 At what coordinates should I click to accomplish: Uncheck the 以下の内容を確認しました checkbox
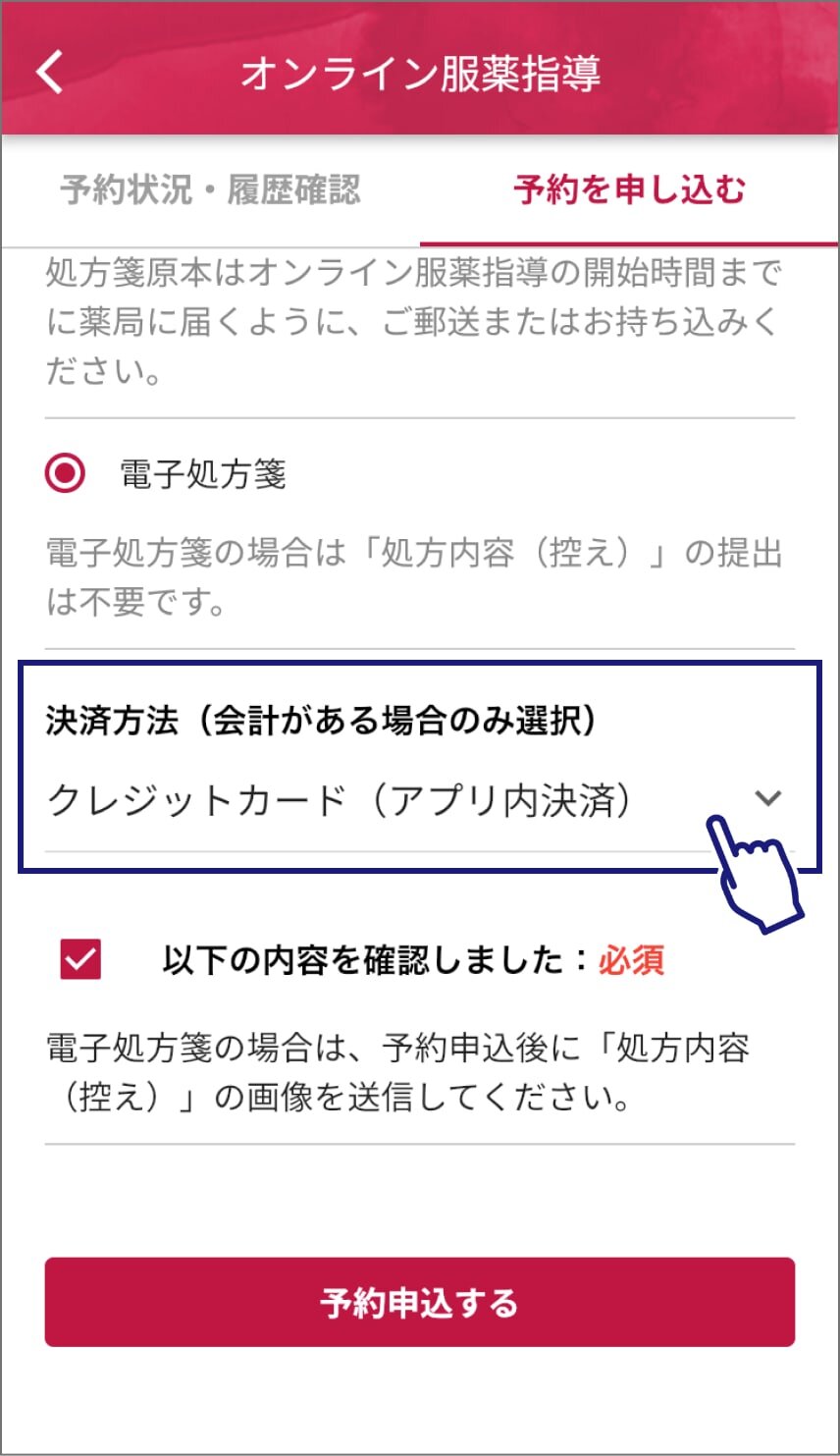tap(80, 959)
